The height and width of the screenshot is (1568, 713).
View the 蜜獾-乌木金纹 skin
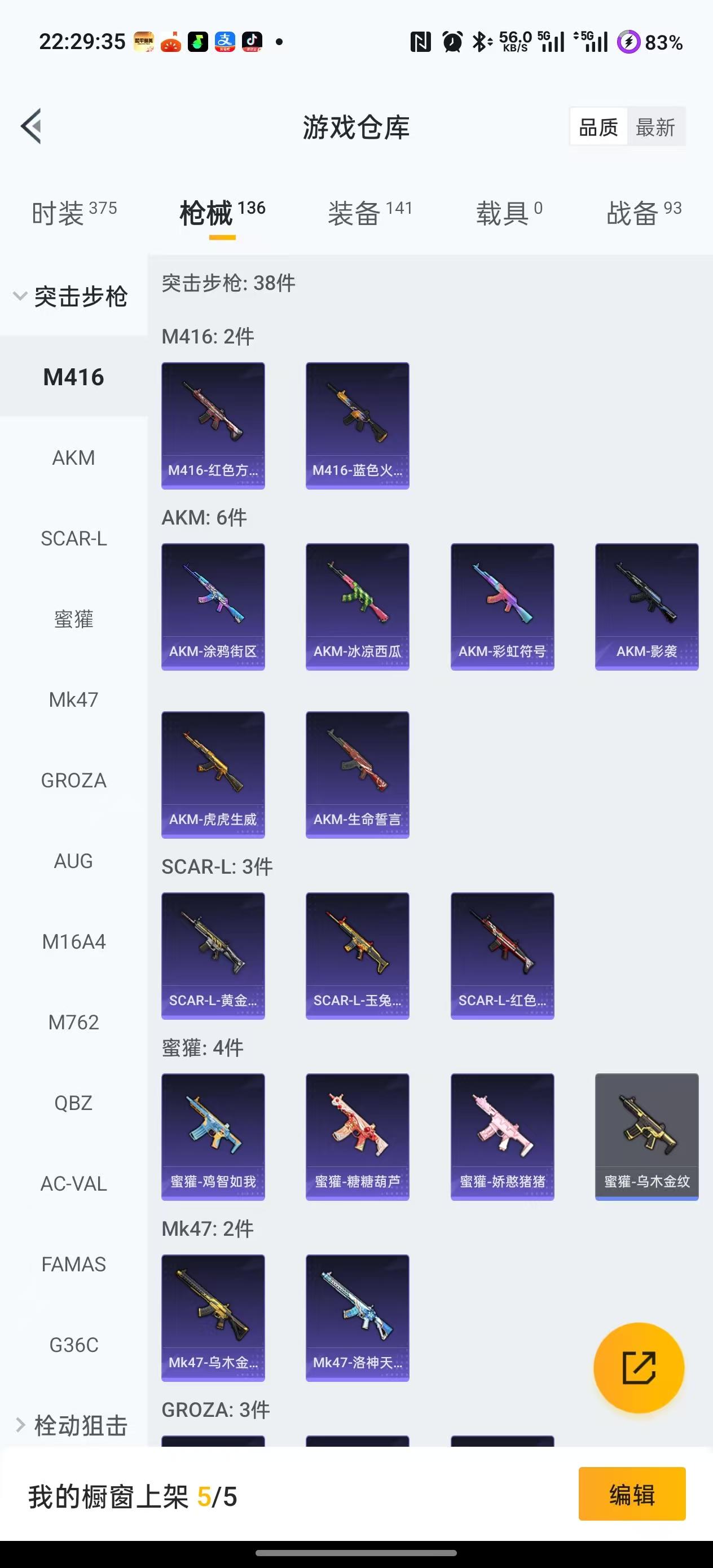646,1137
